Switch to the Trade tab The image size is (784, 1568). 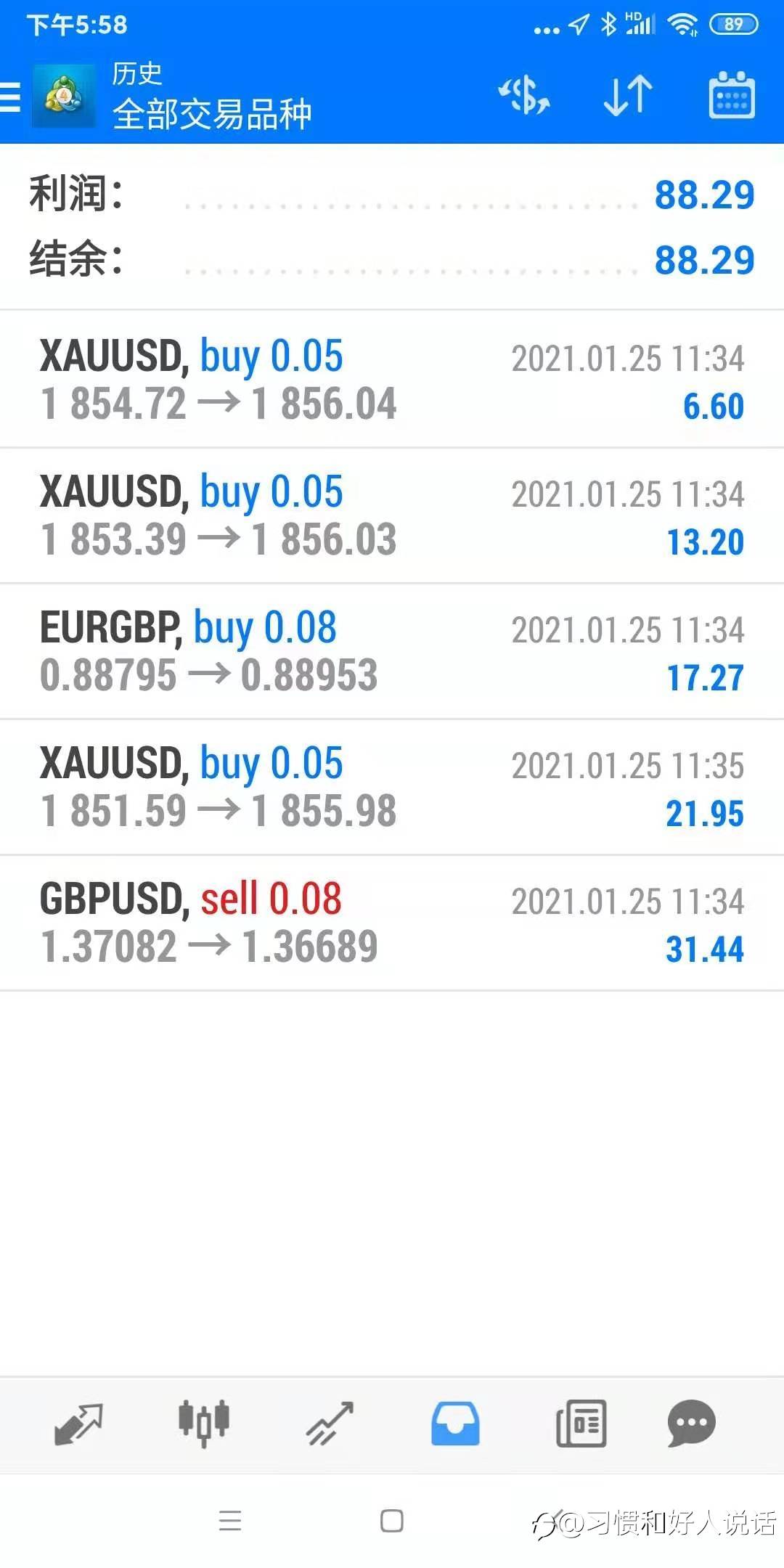[330, 1424]
